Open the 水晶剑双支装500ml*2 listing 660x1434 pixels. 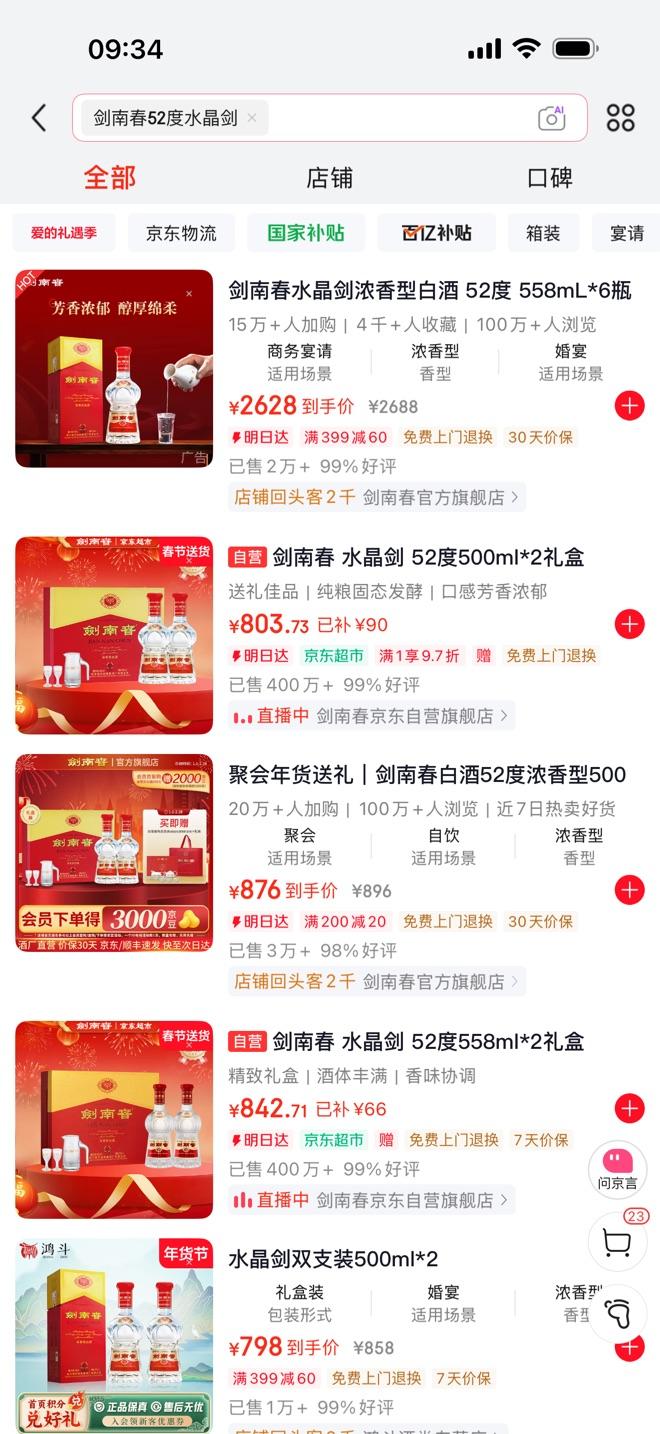pyautogui.click(x=333, y=1258)
